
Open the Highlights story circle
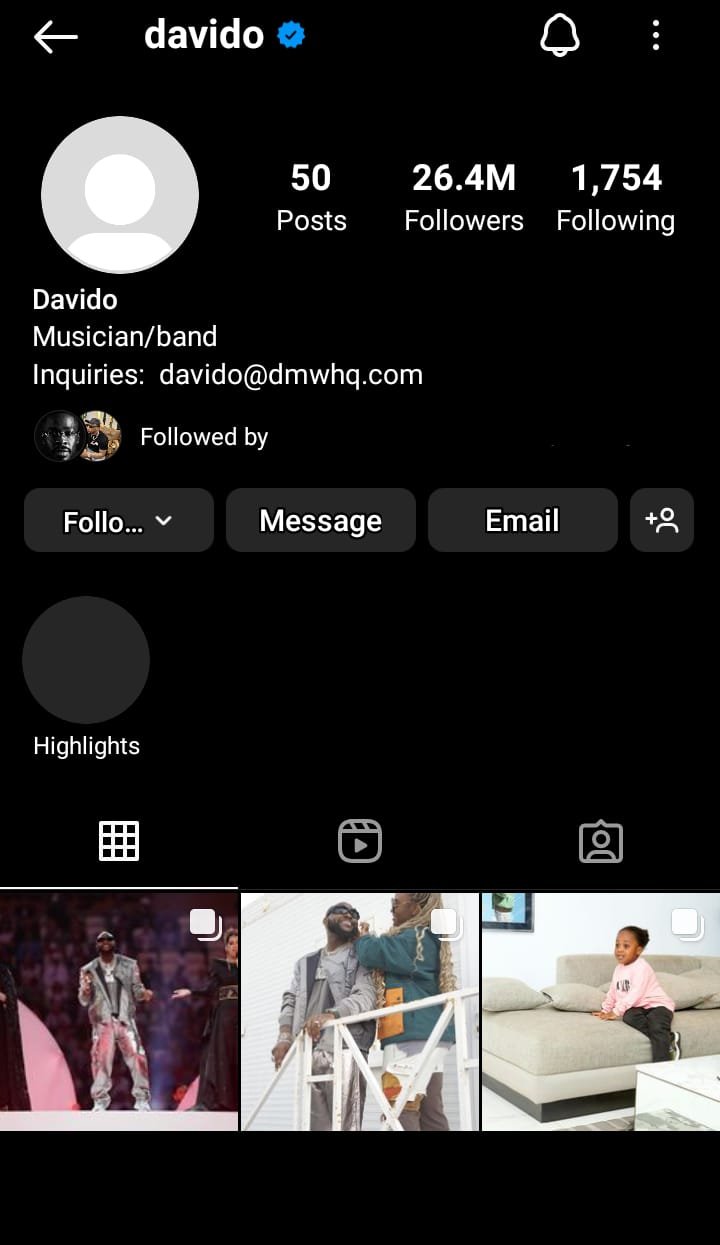86,660
